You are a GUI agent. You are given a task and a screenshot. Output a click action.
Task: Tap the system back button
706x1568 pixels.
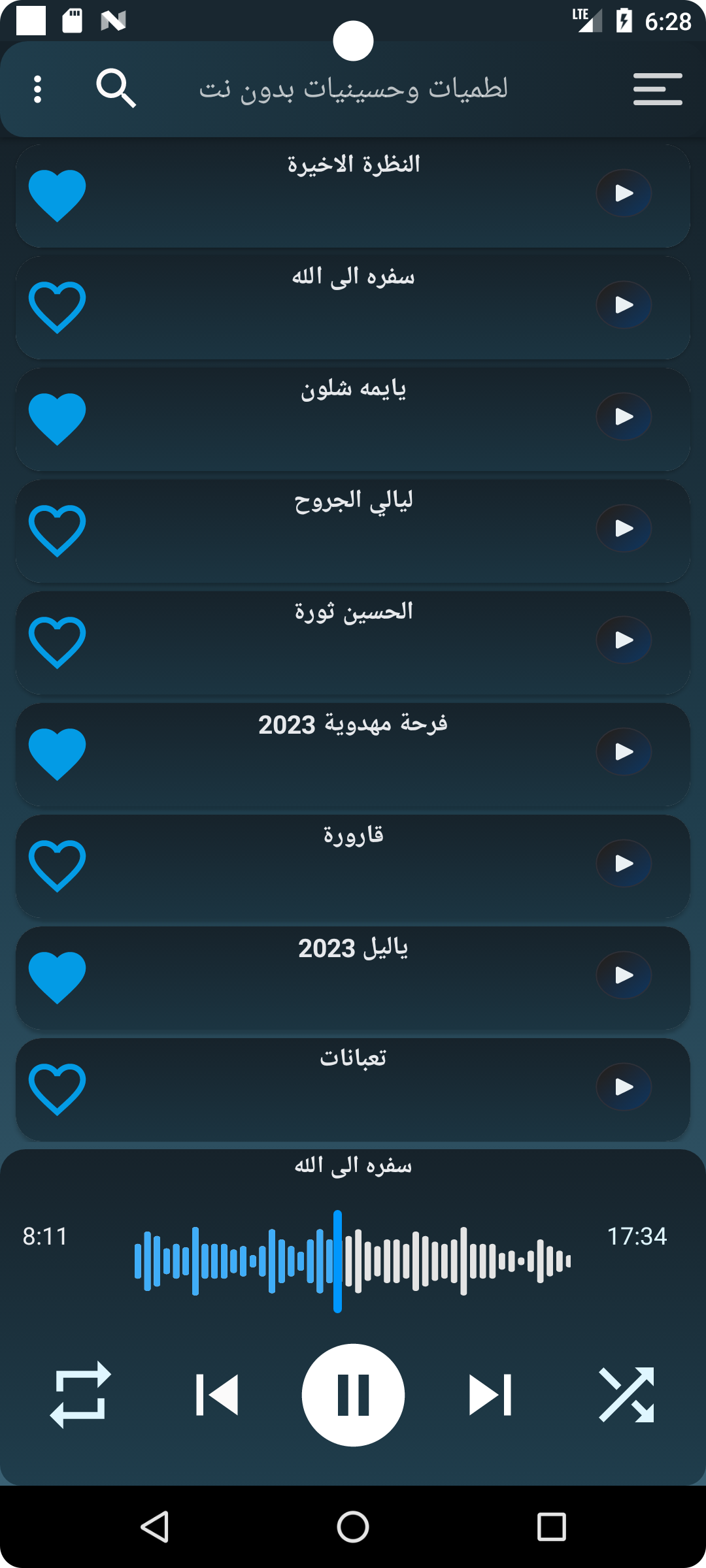click(x=155, y=1527)
